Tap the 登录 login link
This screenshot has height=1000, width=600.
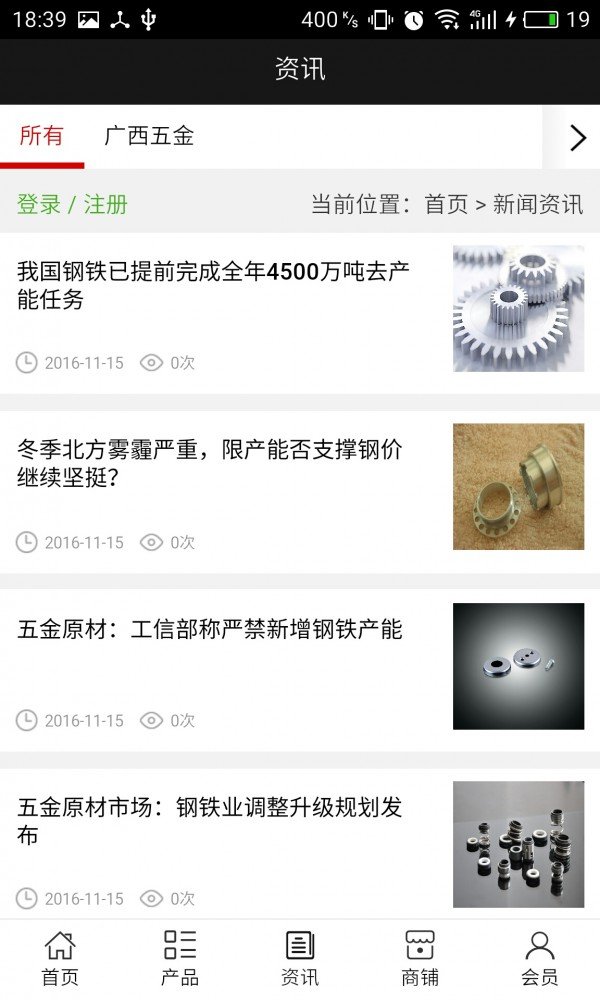(39, 205)
